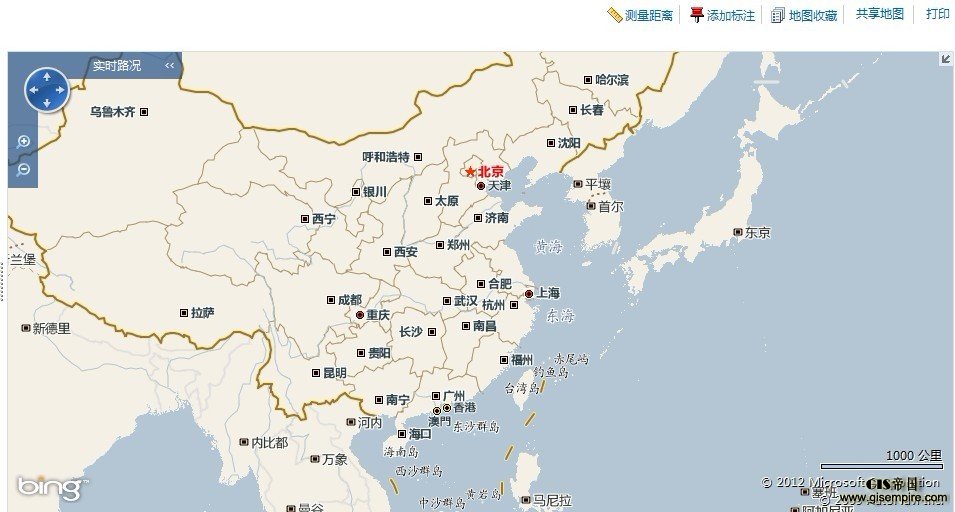Show 实时路况 live traffic
Viewport: 955px width, 512px height.
click(x=117, y=66)
